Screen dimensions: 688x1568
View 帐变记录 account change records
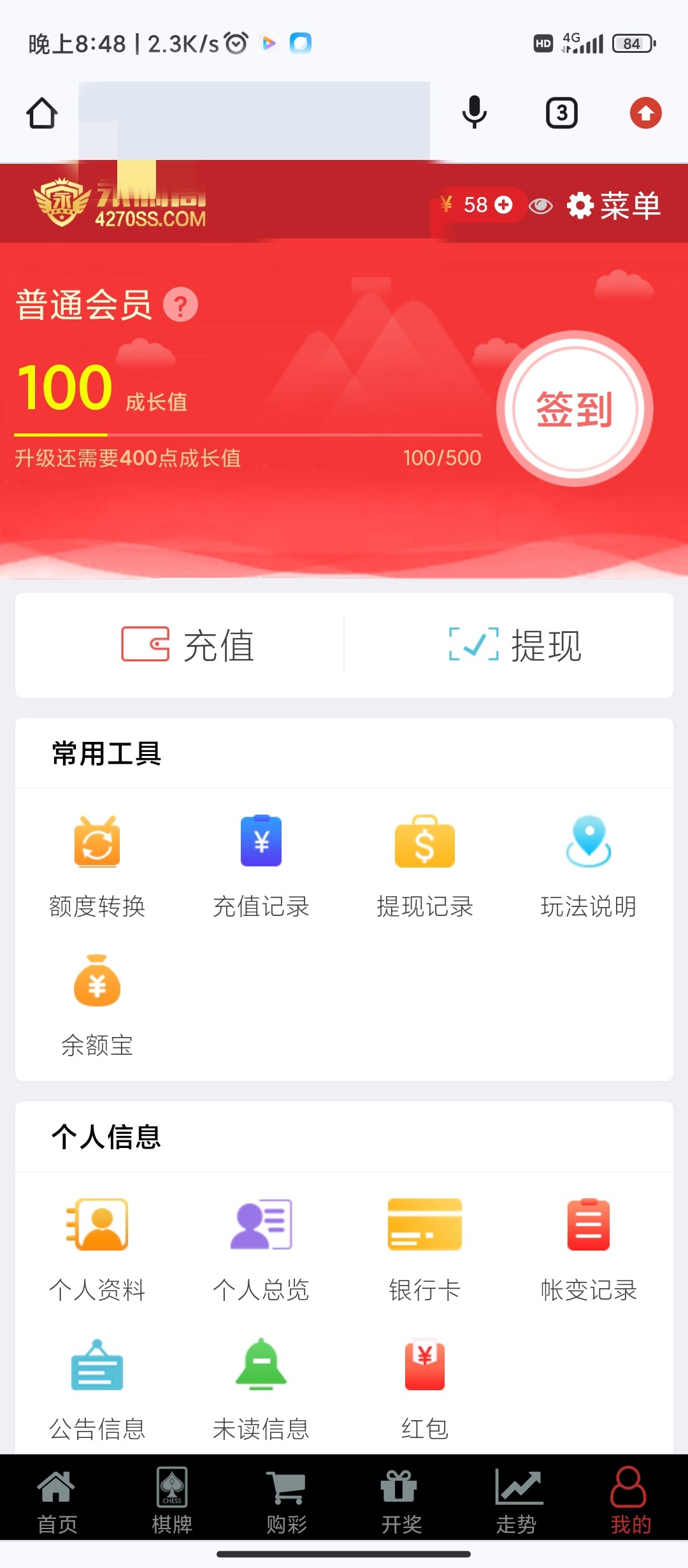(589, 1248)
